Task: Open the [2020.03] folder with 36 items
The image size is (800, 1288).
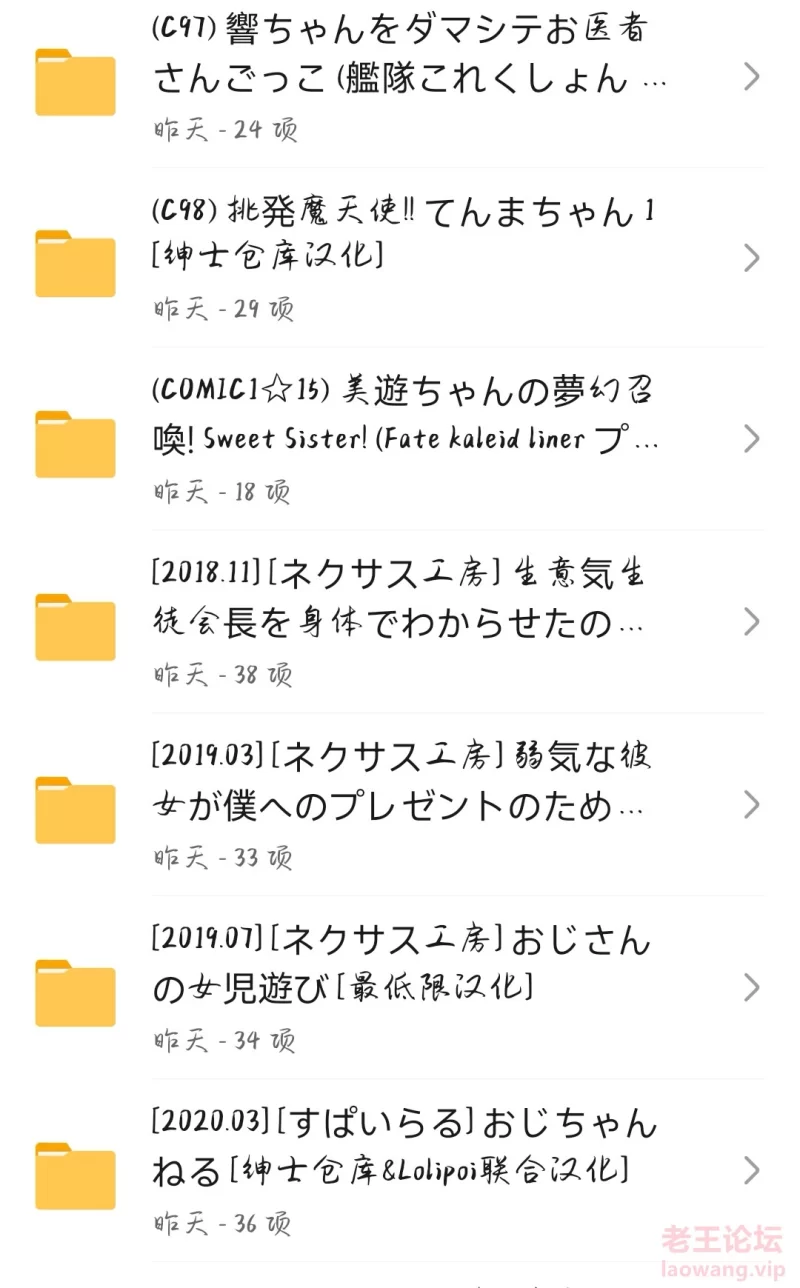Action: coord(400,1170)
